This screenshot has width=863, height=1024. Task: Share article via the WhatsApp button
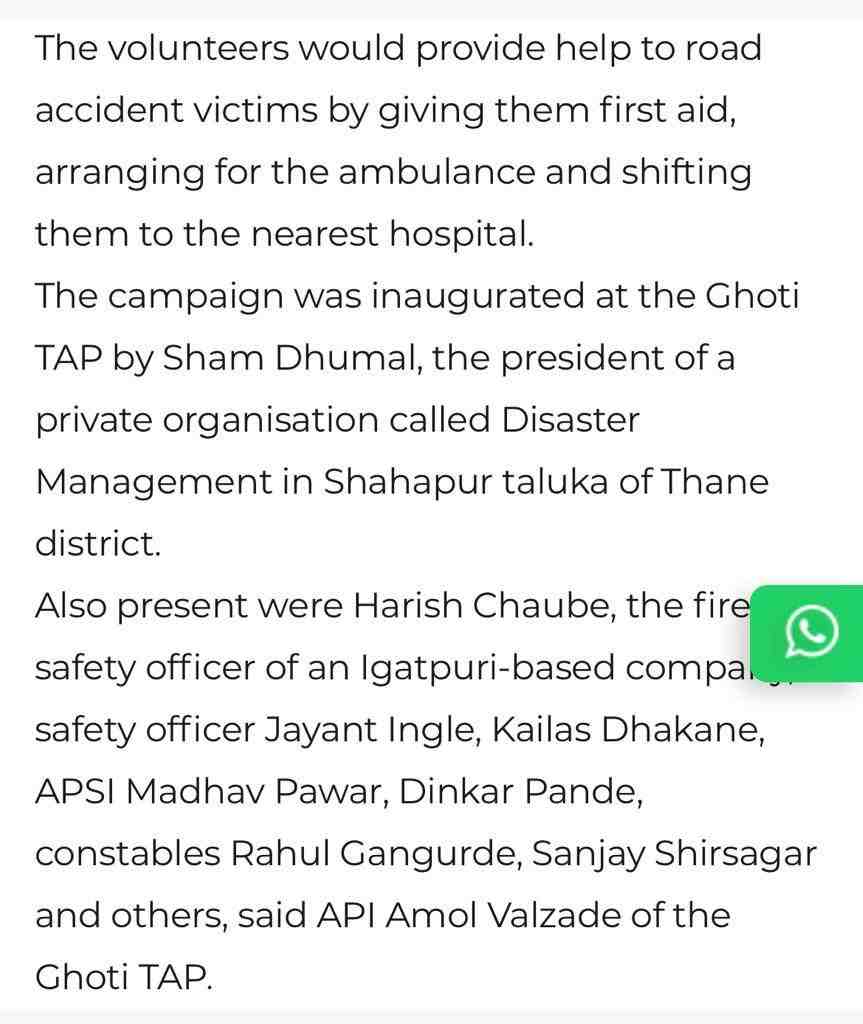(809, 633)
